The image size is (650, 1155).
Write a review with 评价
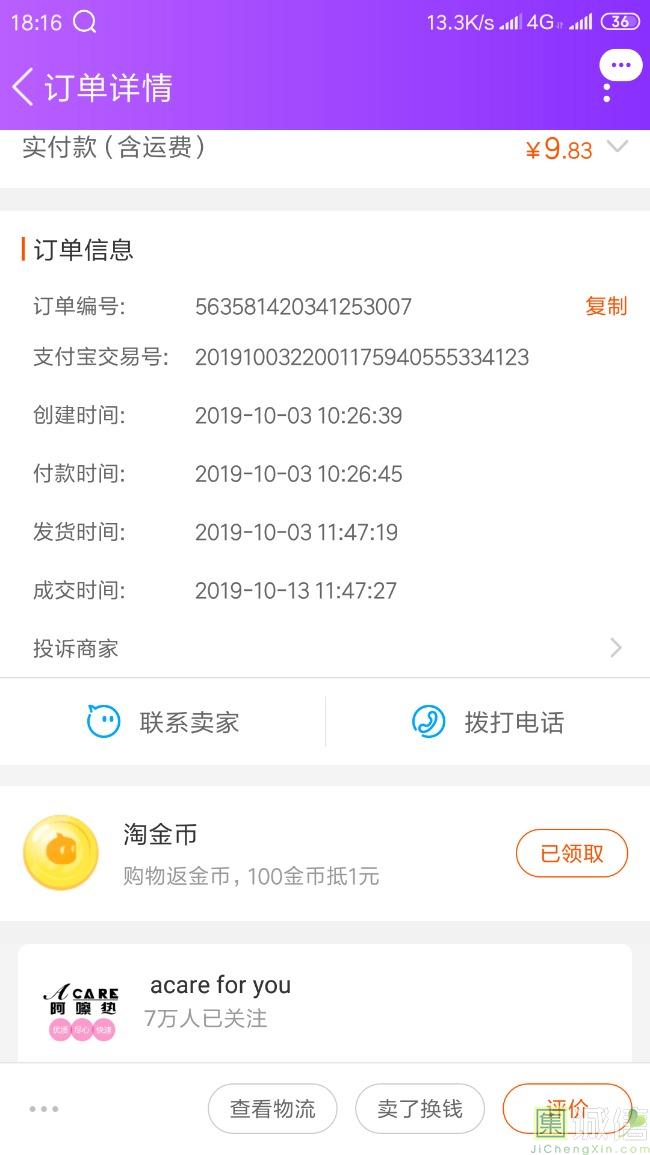[566, 1108]
